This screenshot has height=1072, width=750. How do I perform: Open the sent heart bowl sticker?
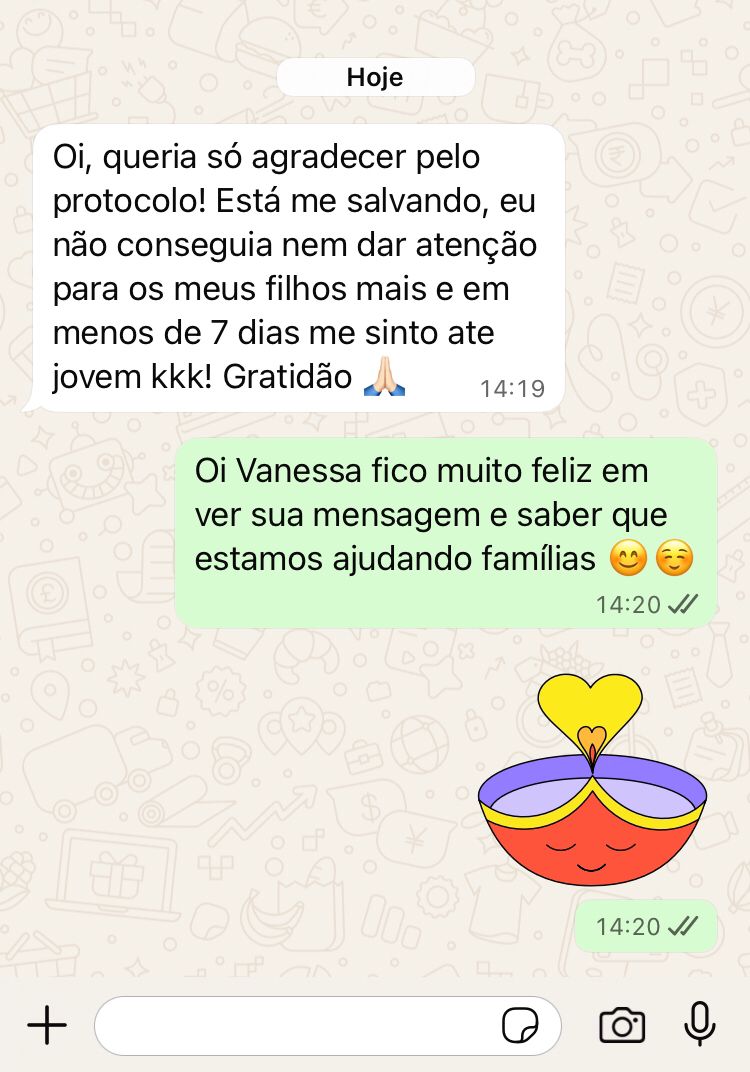592,780
